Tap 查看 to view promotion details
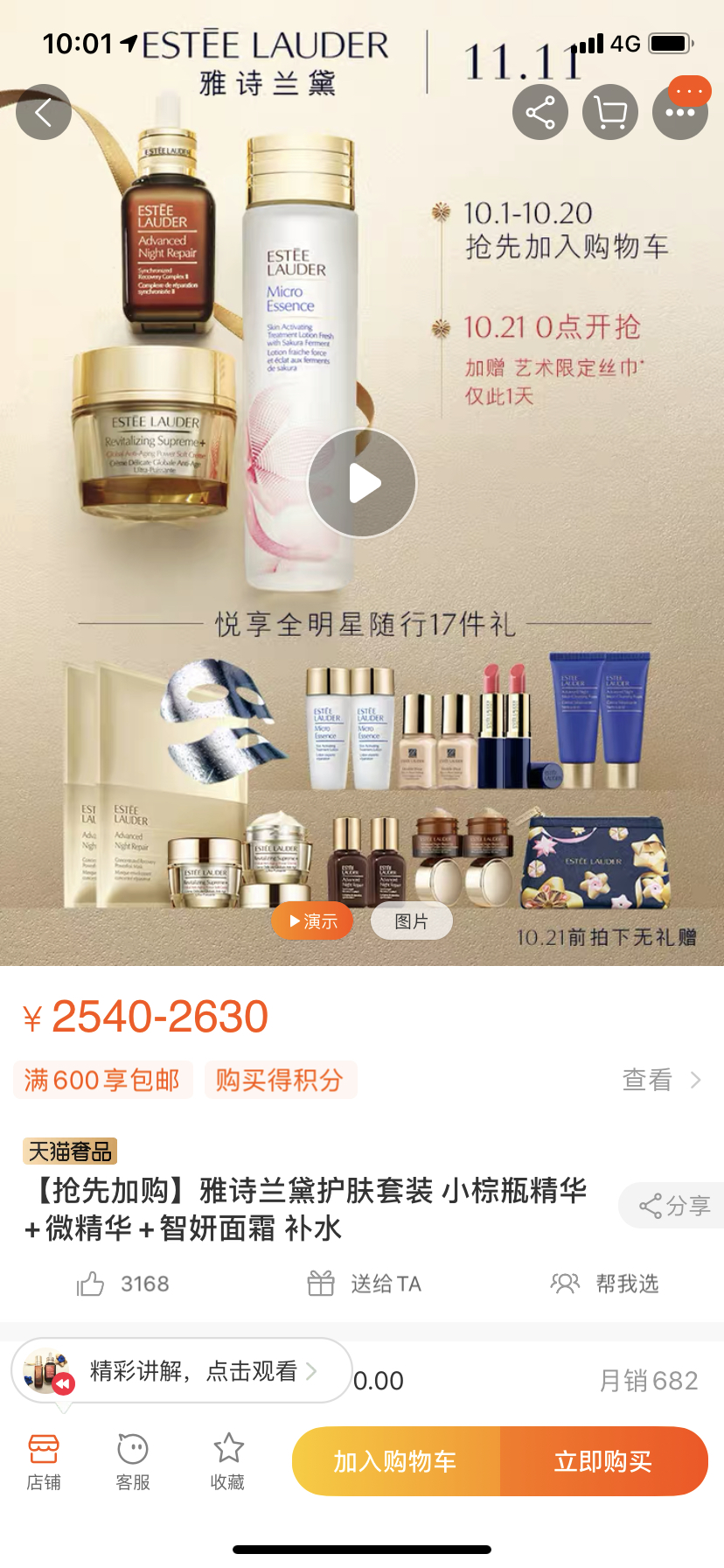Image resolution: width=724 pixels, height=1568 pixels. click(x=660, y=1081)
